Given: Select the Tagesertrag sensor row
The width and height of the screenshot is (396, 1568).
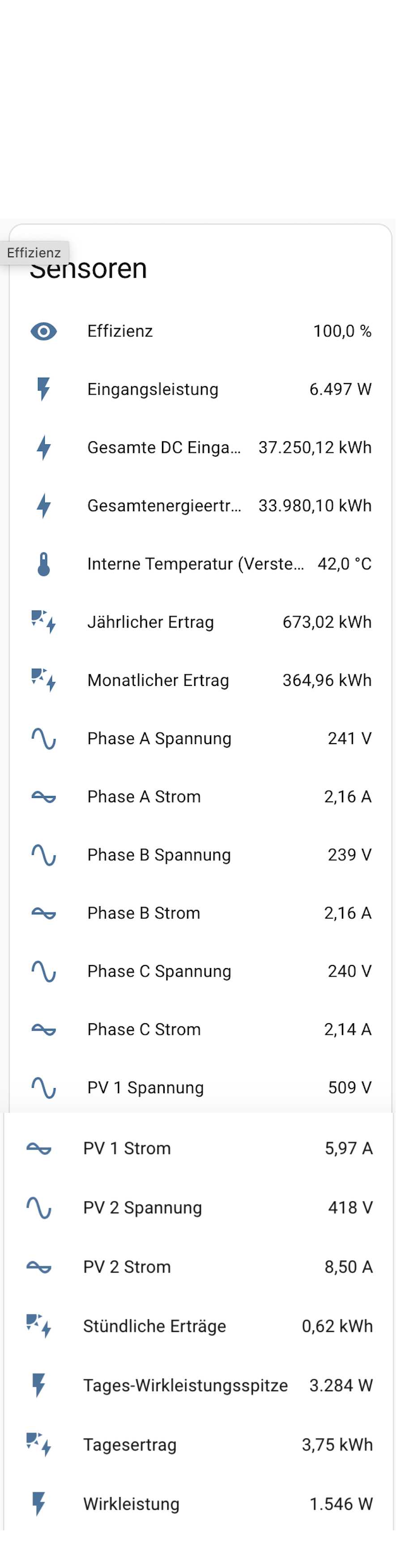Looking at the screenshot, I should pos(130,1444).
